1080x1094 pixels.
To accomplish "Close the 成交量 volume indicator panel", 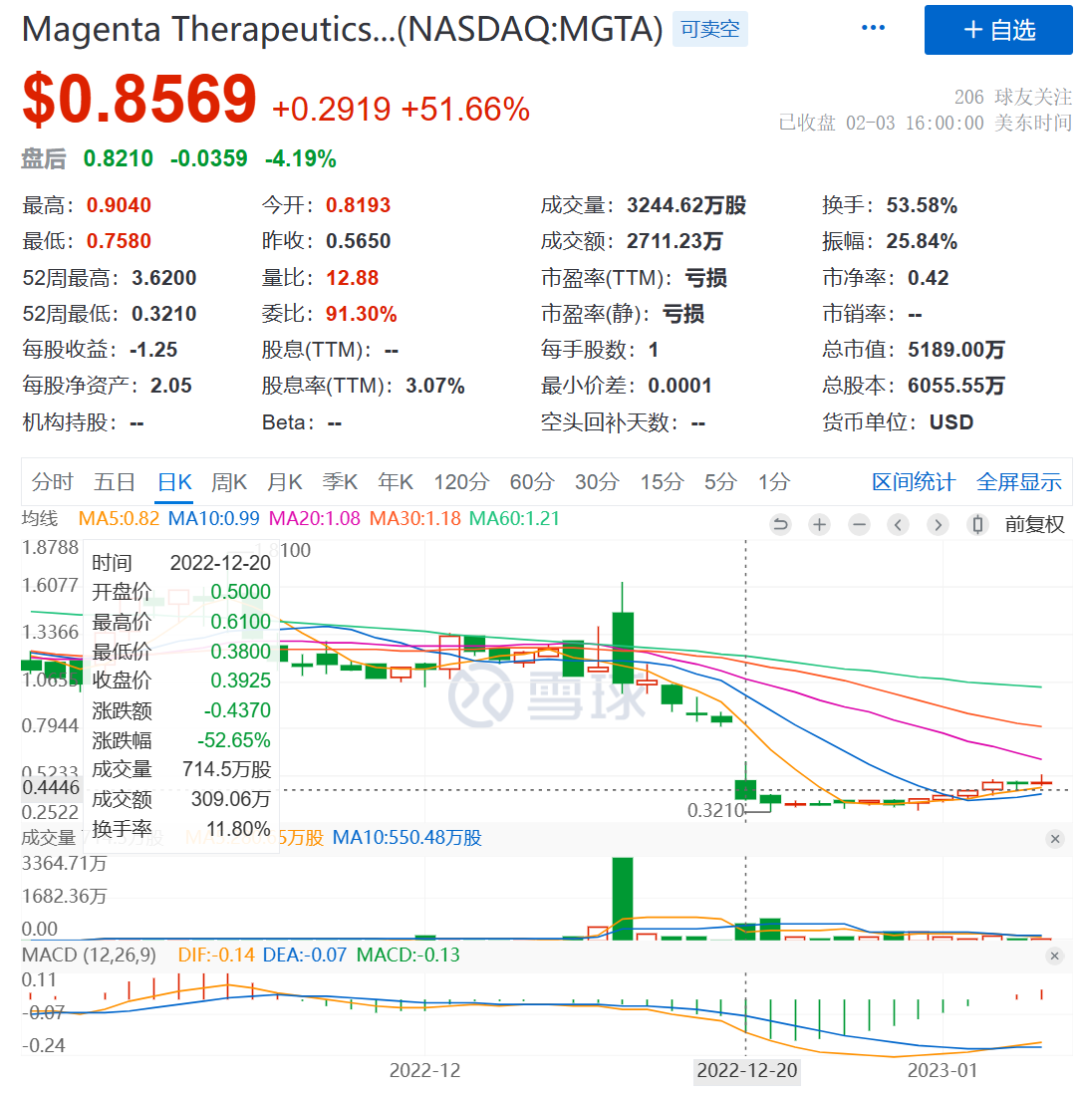I will [1054, 838].
